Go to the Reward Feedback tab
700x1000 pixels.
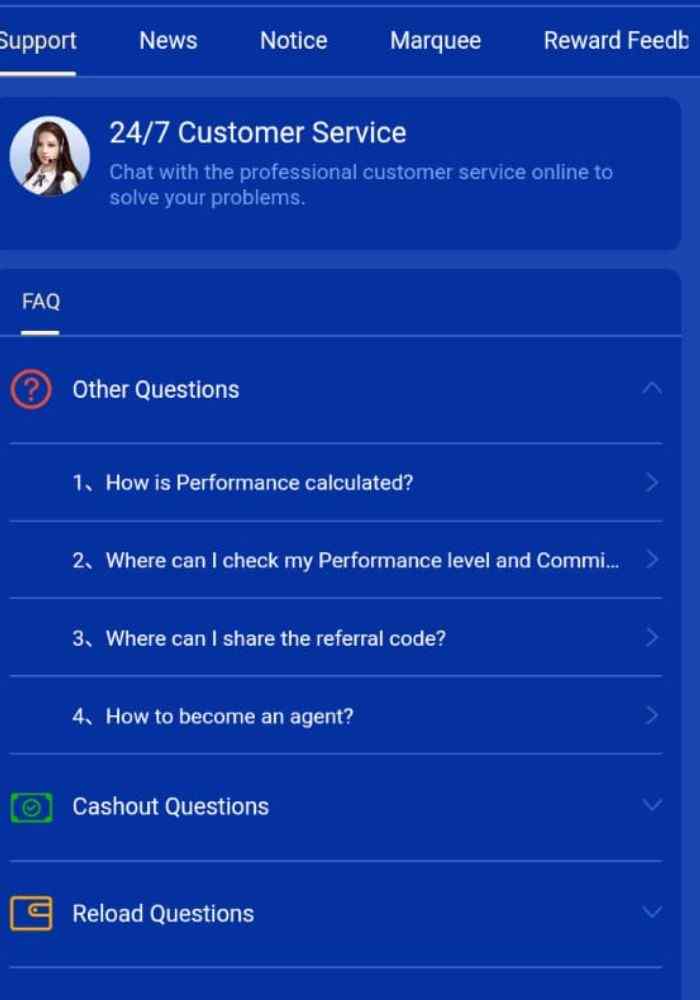coord(615,41)
